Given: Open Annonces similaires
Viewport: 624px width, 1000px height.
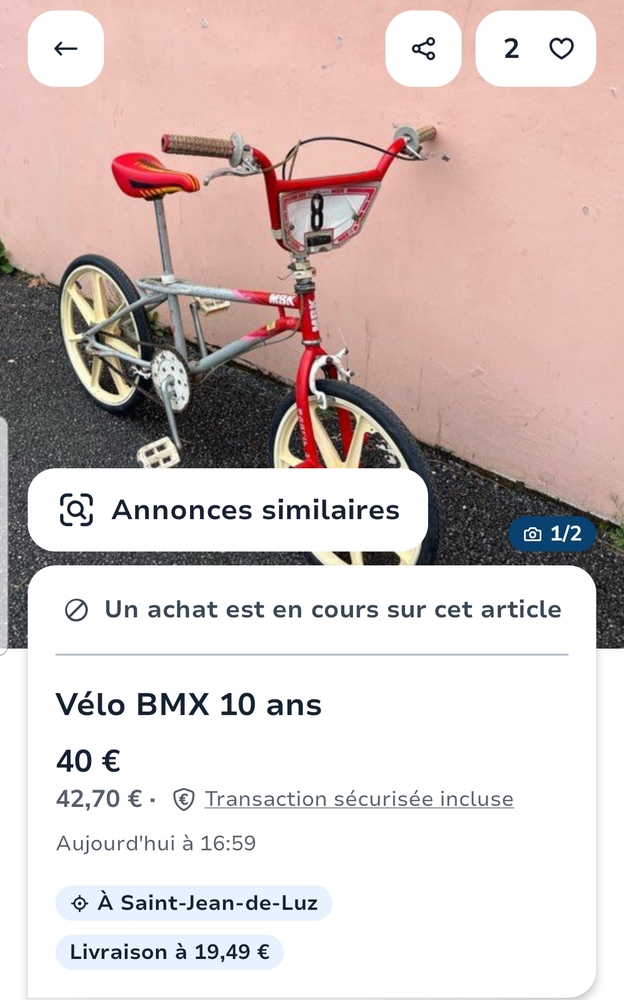Looking at the screenshot, I should [228, 510].
